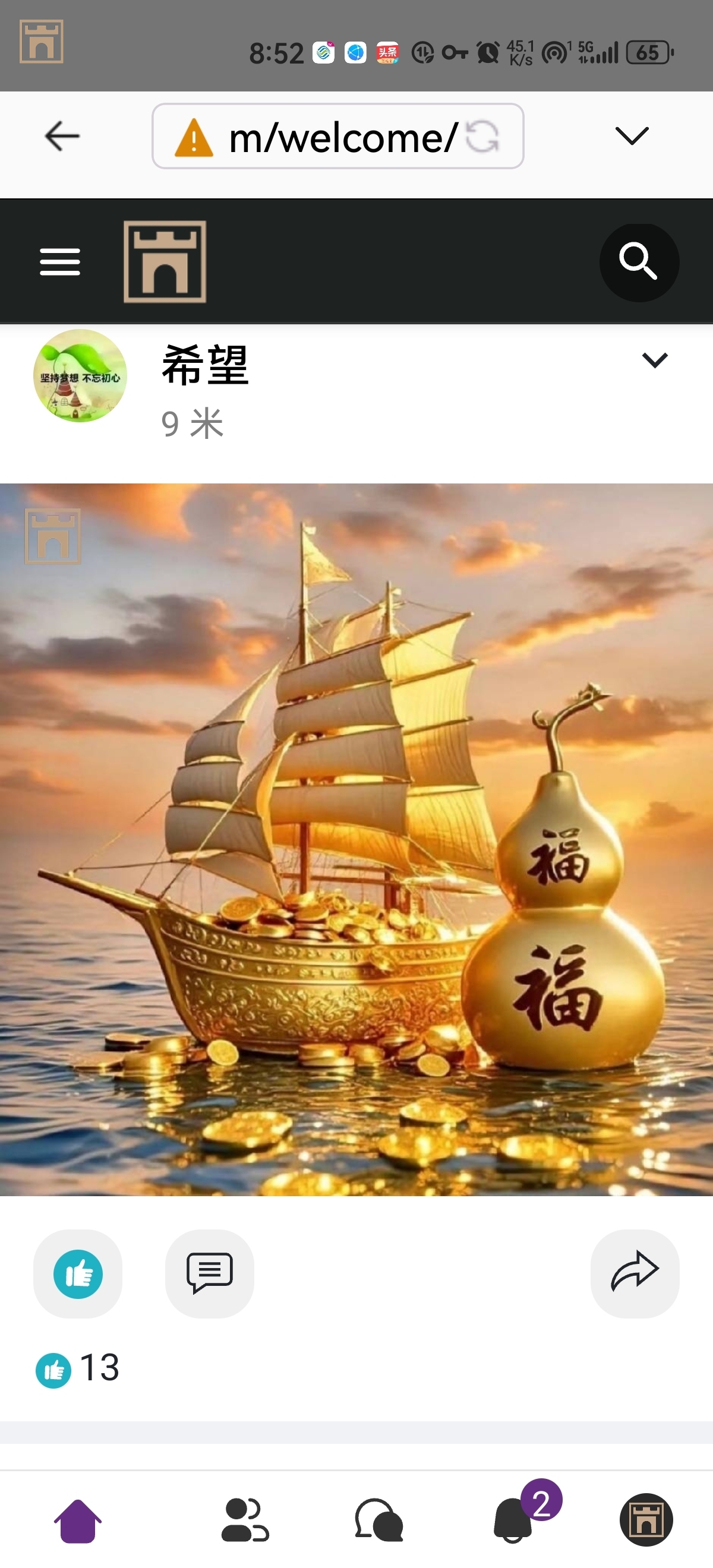Like 希望's post
The height and width of the screenshot is (1568, 713).
[x=78, y=1273]
